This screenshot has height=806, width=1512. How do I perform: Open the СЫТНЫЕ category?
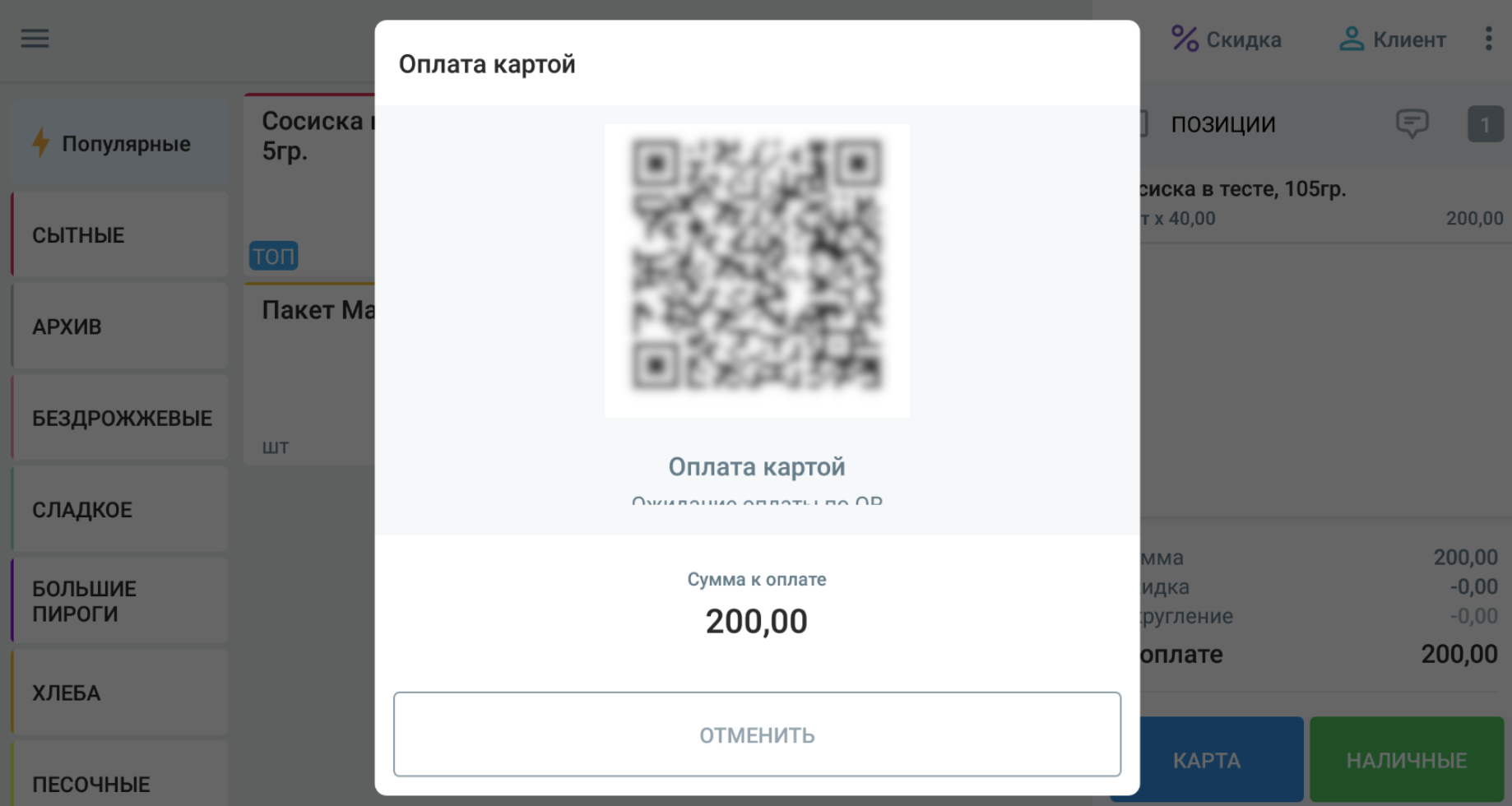pyautogui.click(x=120, y=235)
